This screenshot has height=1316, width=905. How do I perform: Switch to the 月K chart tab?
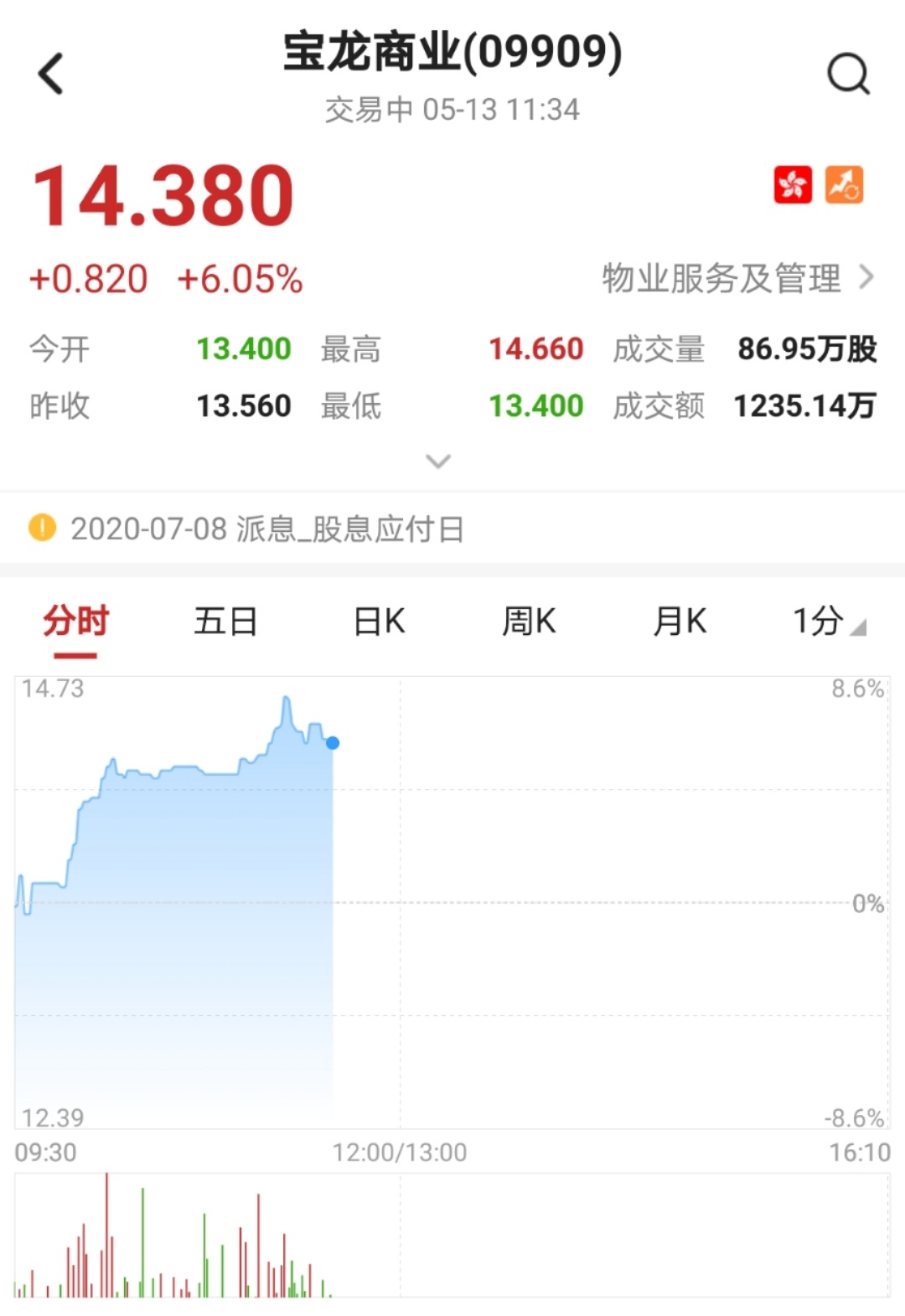[x=680, y=622]
